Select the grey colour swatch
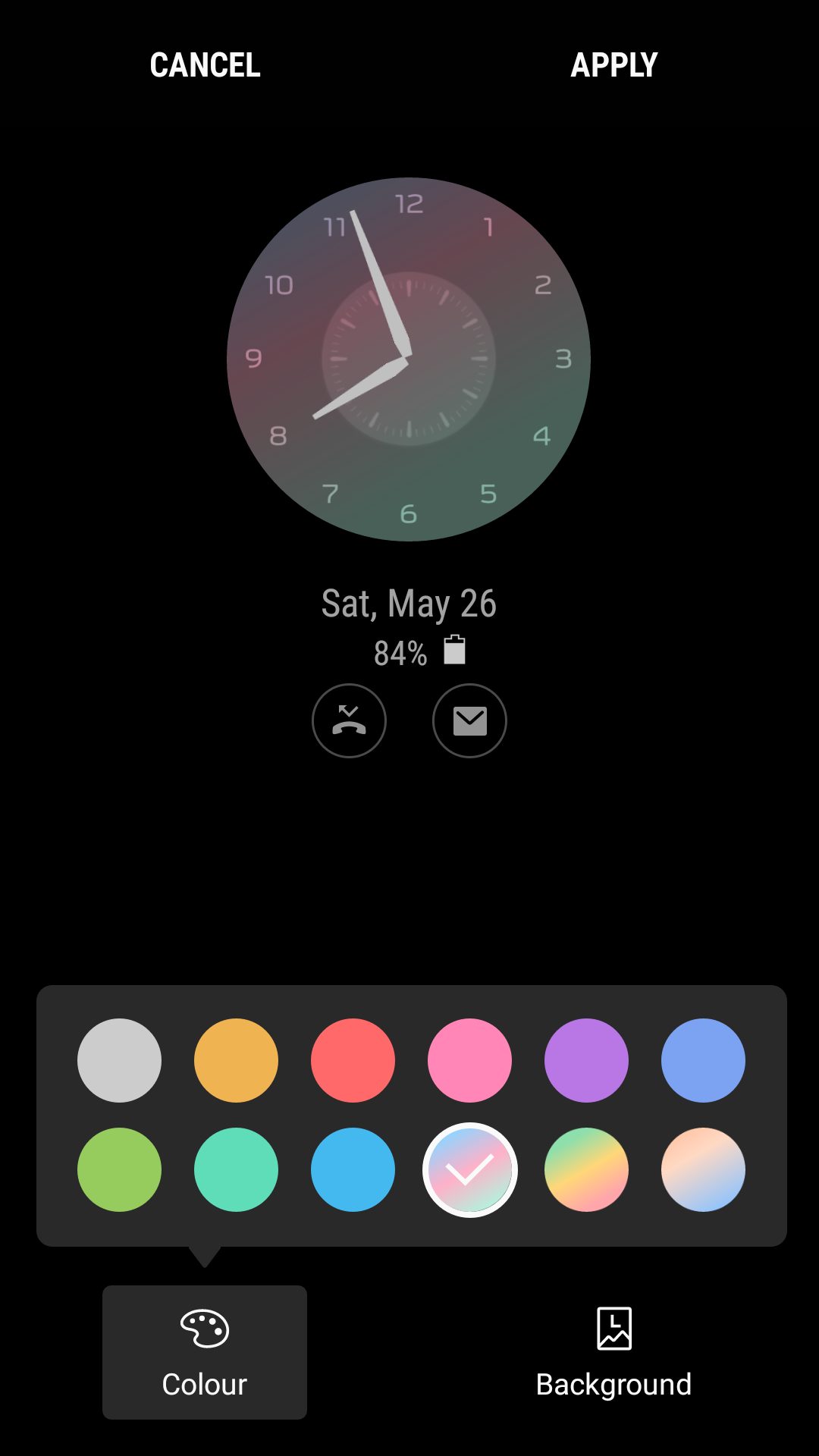The height and width of the screenshot is (1456, 819). [119, 1060]
